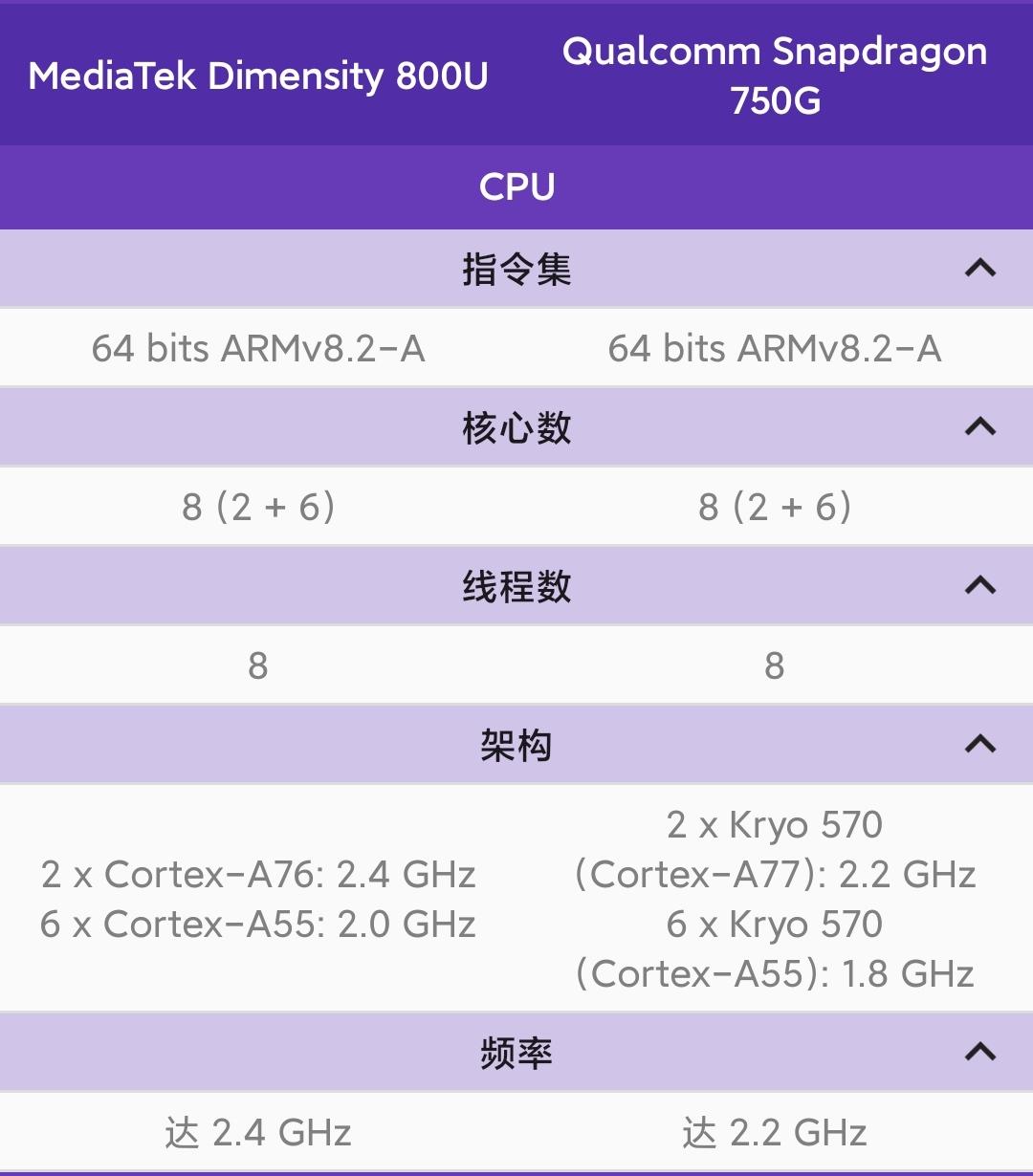This screenshot has width=1033, height=1176.
Task: Select the 8 (2 + 6) value under Snapdragon
Action: [775, 507]
